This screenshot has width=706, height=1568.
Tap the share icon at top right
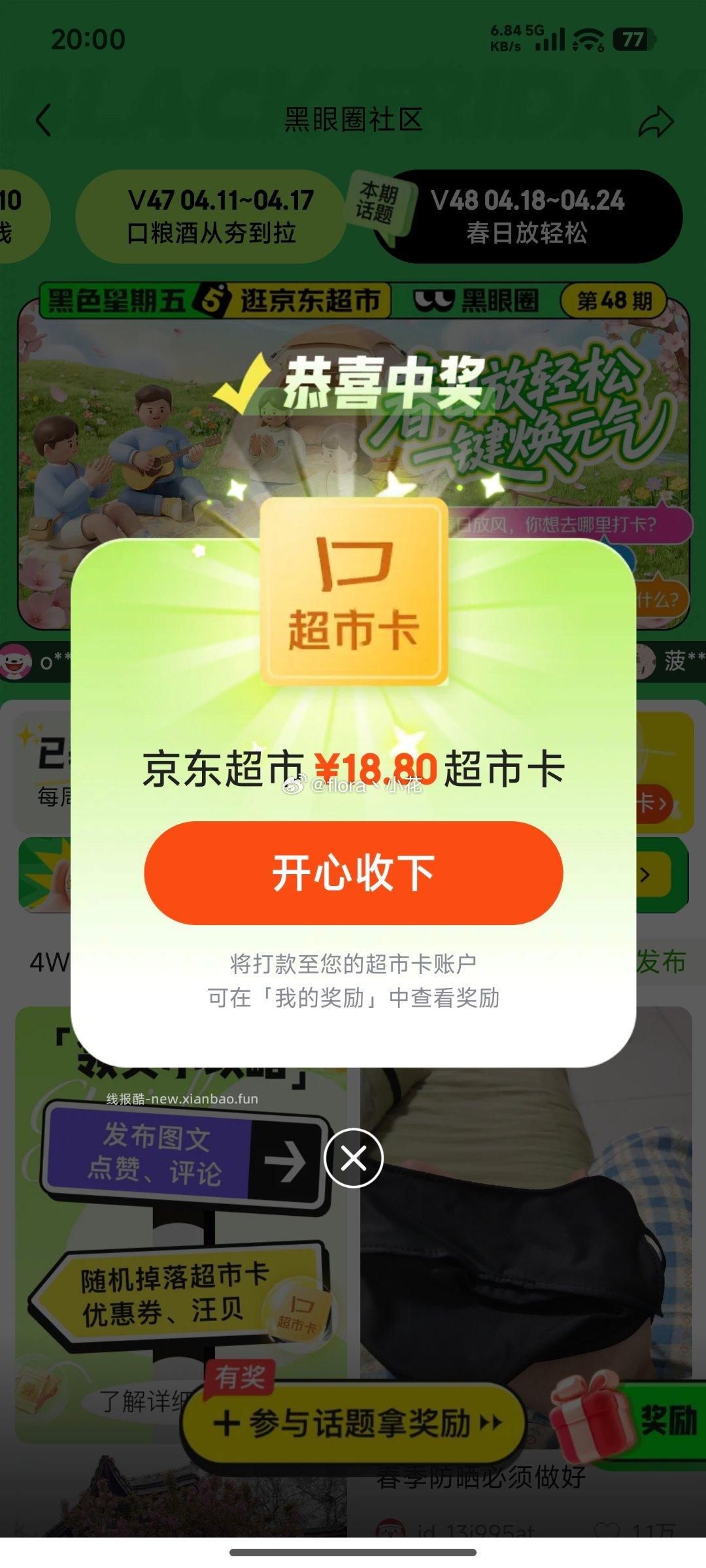[x=656, y=121]
